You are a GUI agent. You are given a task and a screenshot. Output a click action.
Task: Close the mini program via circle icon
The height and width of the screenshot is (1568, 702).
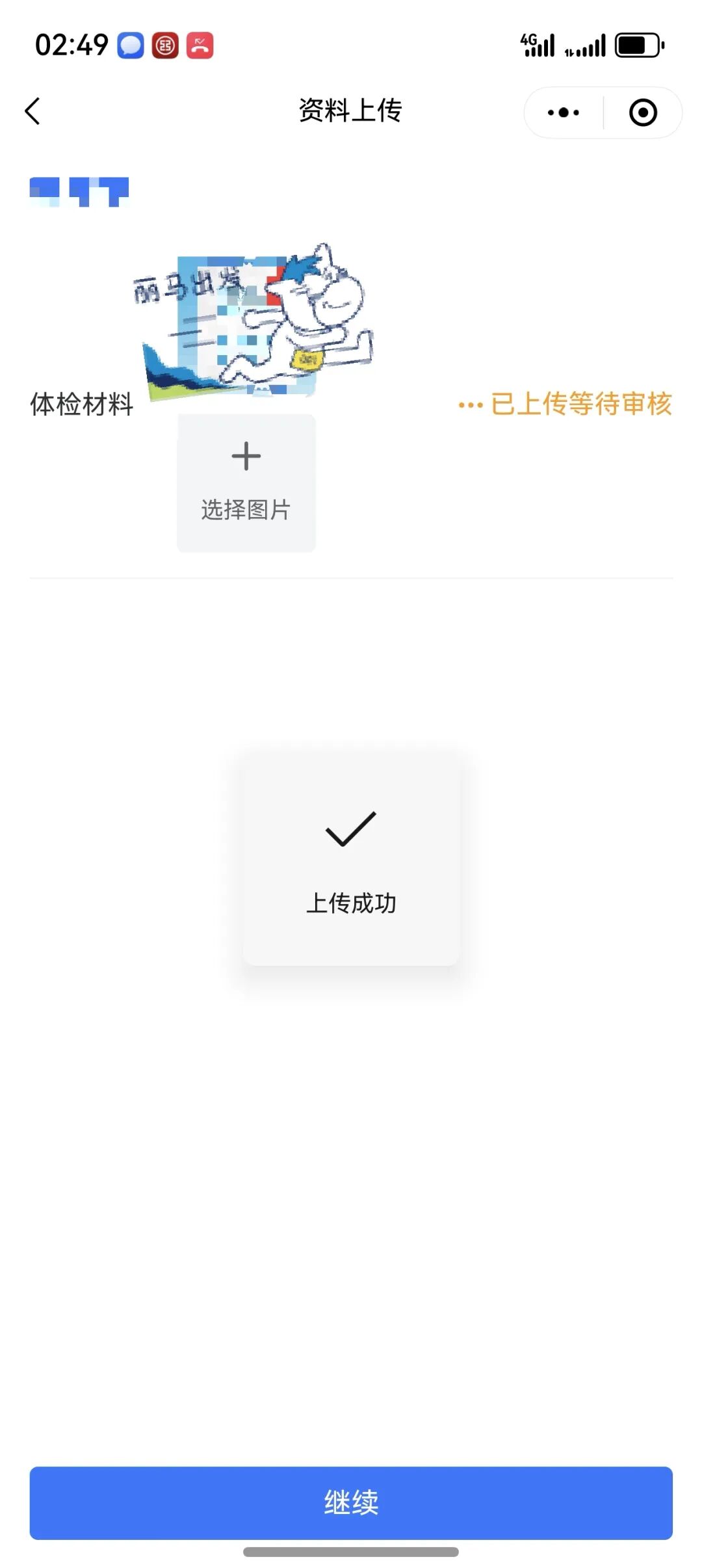(643, 113)
